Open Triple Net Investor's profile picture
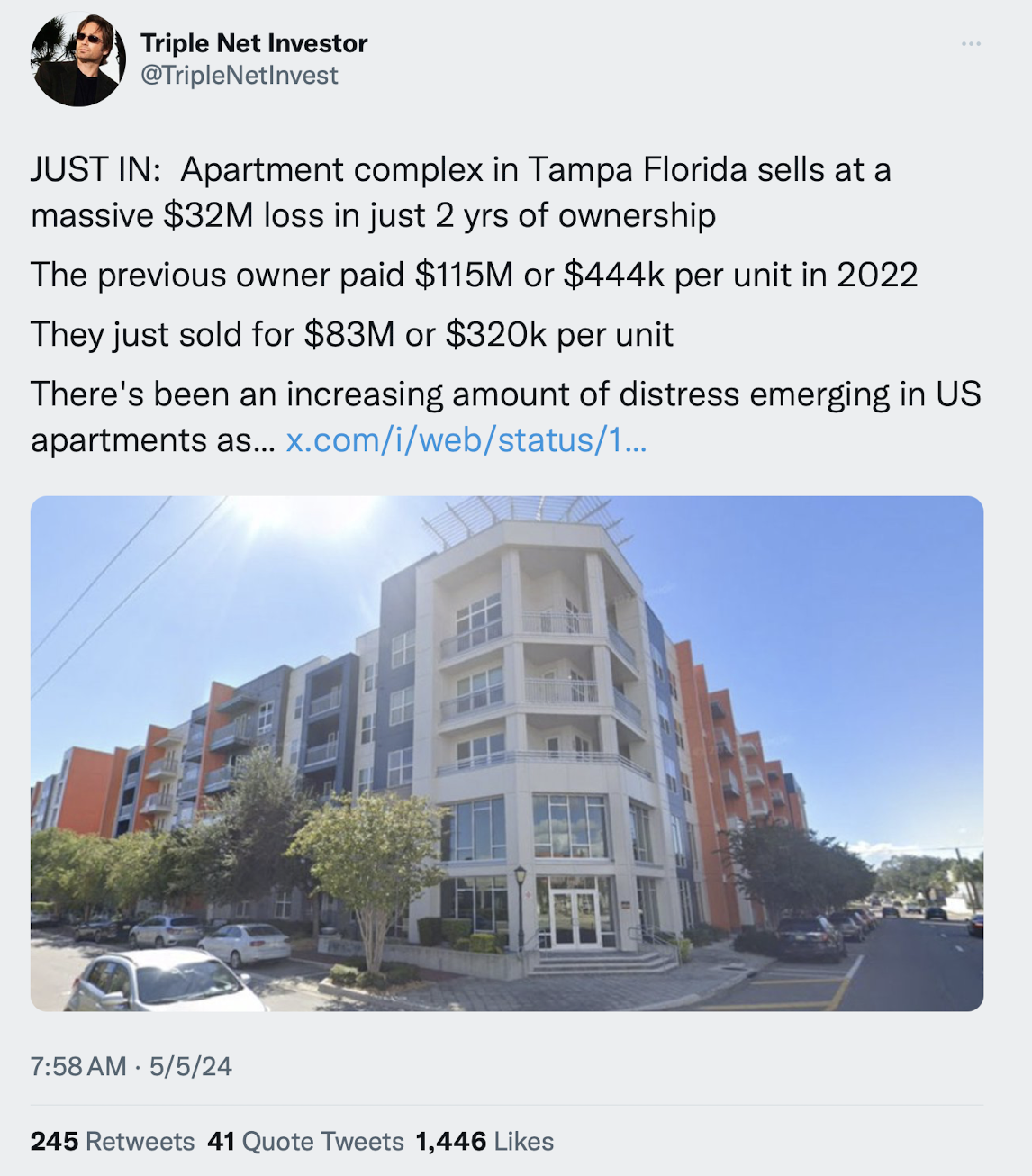The image size is (1032, 1176). [77, 60]
